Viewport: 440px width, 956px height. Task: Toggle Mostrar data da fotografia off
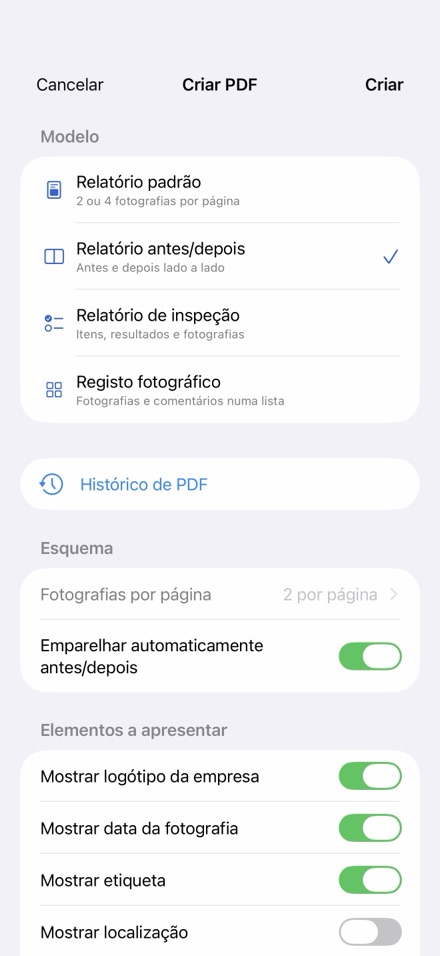pyautogui.click(x=370, y=829)
